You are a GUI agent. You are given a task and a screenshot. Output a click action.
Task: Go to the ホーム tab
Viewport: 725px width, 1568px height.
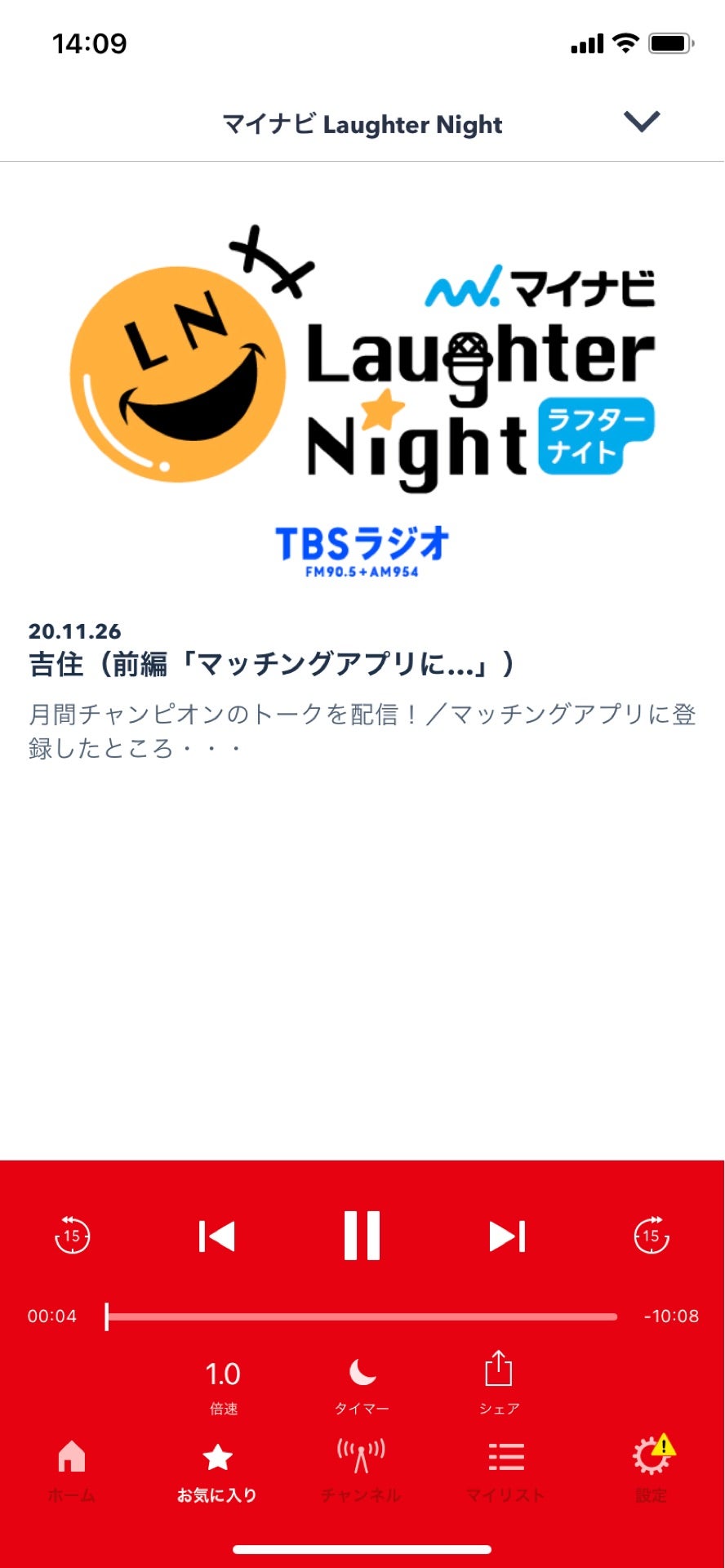(72, 1470)
